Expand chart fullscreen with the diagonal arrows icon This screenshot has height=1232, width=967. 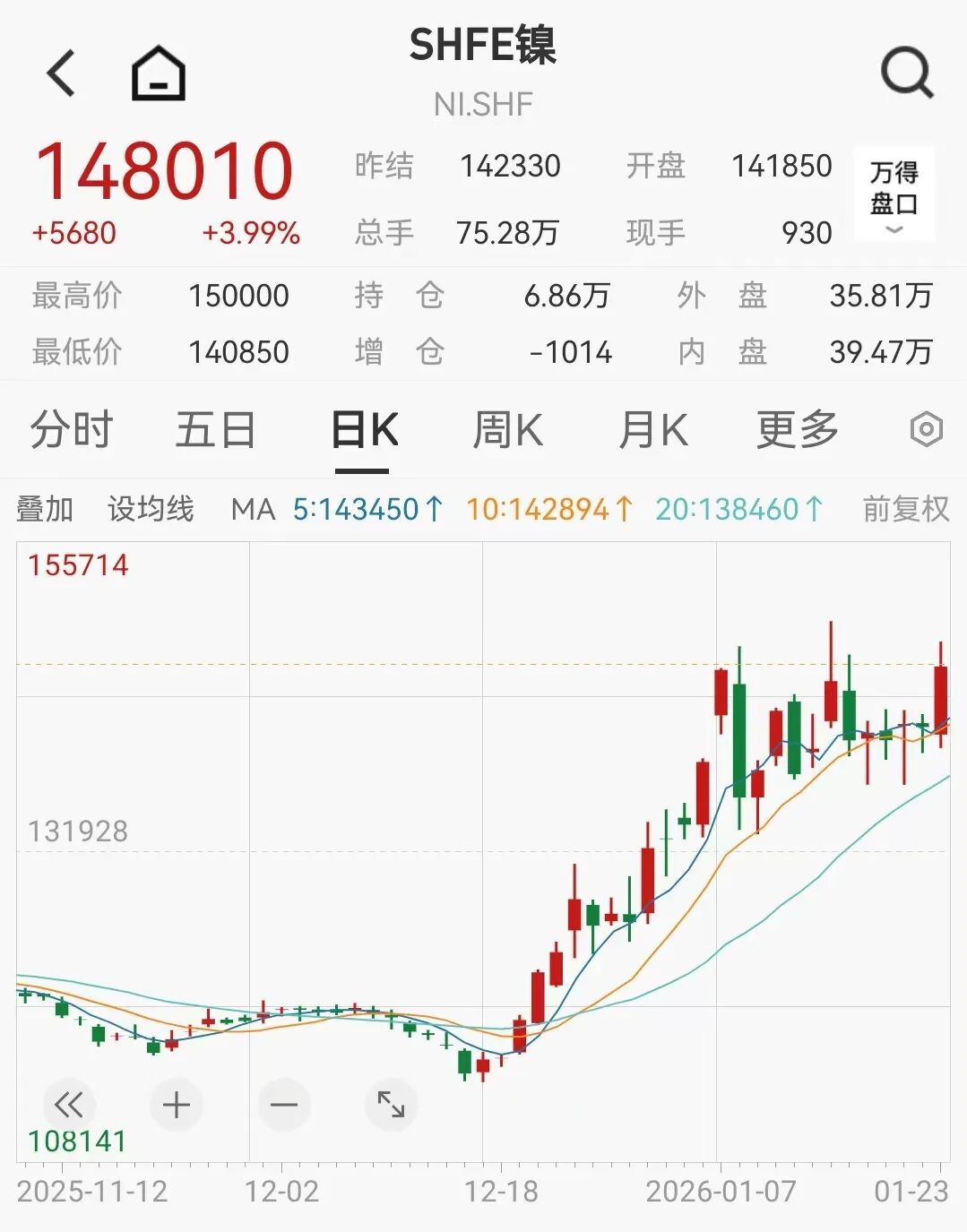[x=392, y=1105]
